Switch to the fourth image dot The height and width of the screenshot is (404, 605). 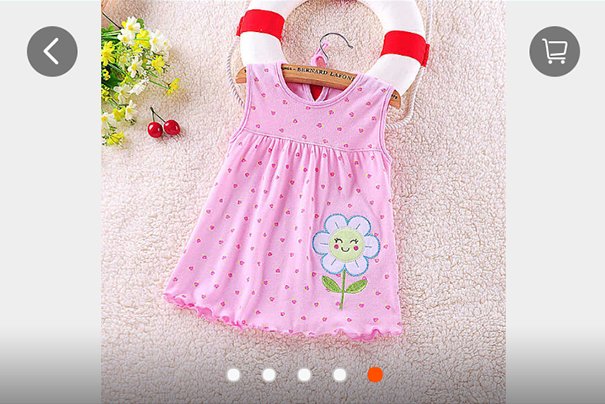coord(340,375)
